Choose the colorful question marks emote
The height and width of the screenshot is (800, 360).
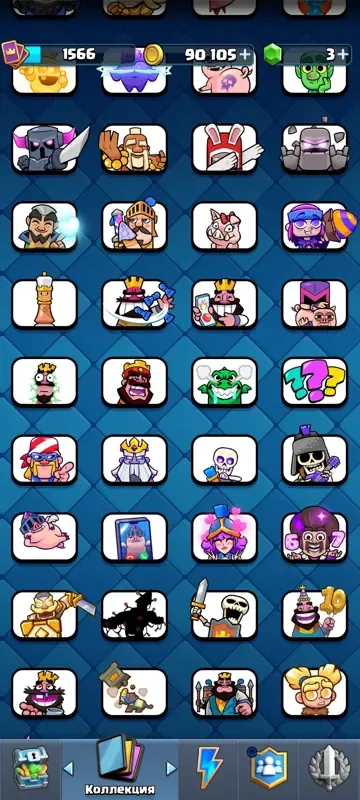point(315,382)
